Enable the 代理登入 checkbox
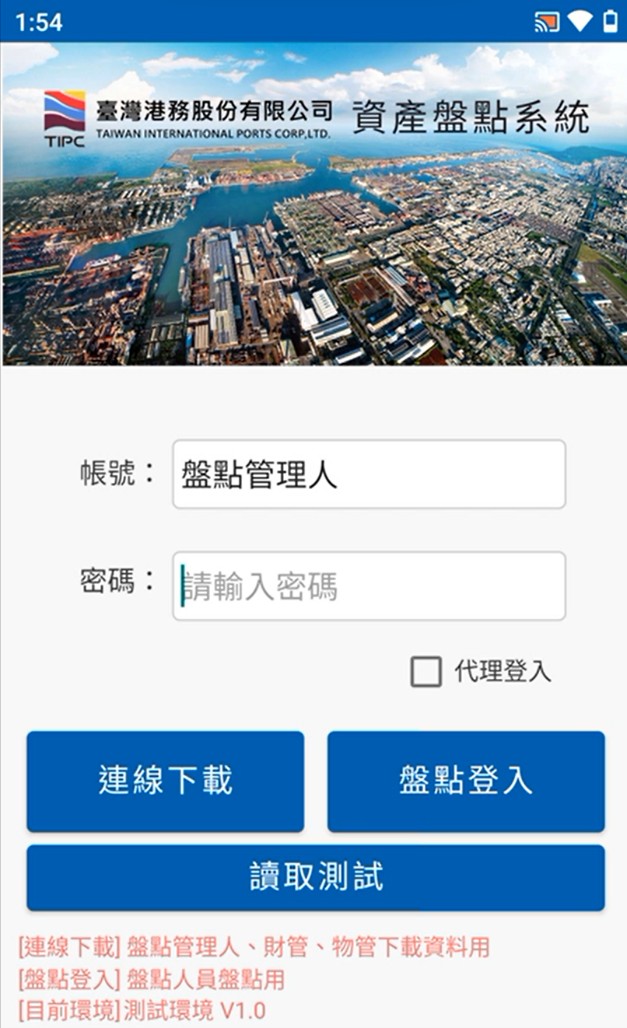 [x=426, y=672]
